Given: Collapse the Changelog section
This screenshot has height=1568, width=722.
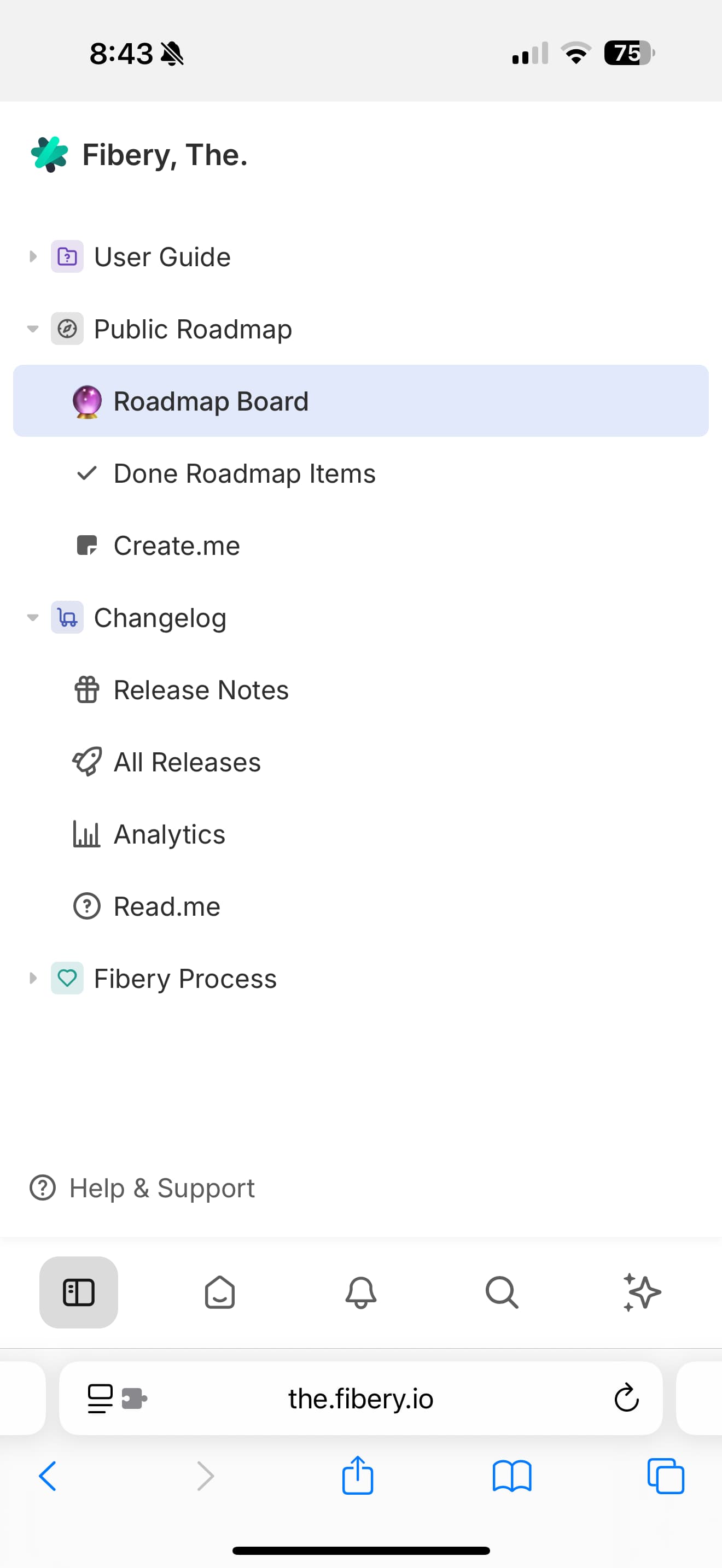Looking at the screenshot, I should (x=33, y=618).
